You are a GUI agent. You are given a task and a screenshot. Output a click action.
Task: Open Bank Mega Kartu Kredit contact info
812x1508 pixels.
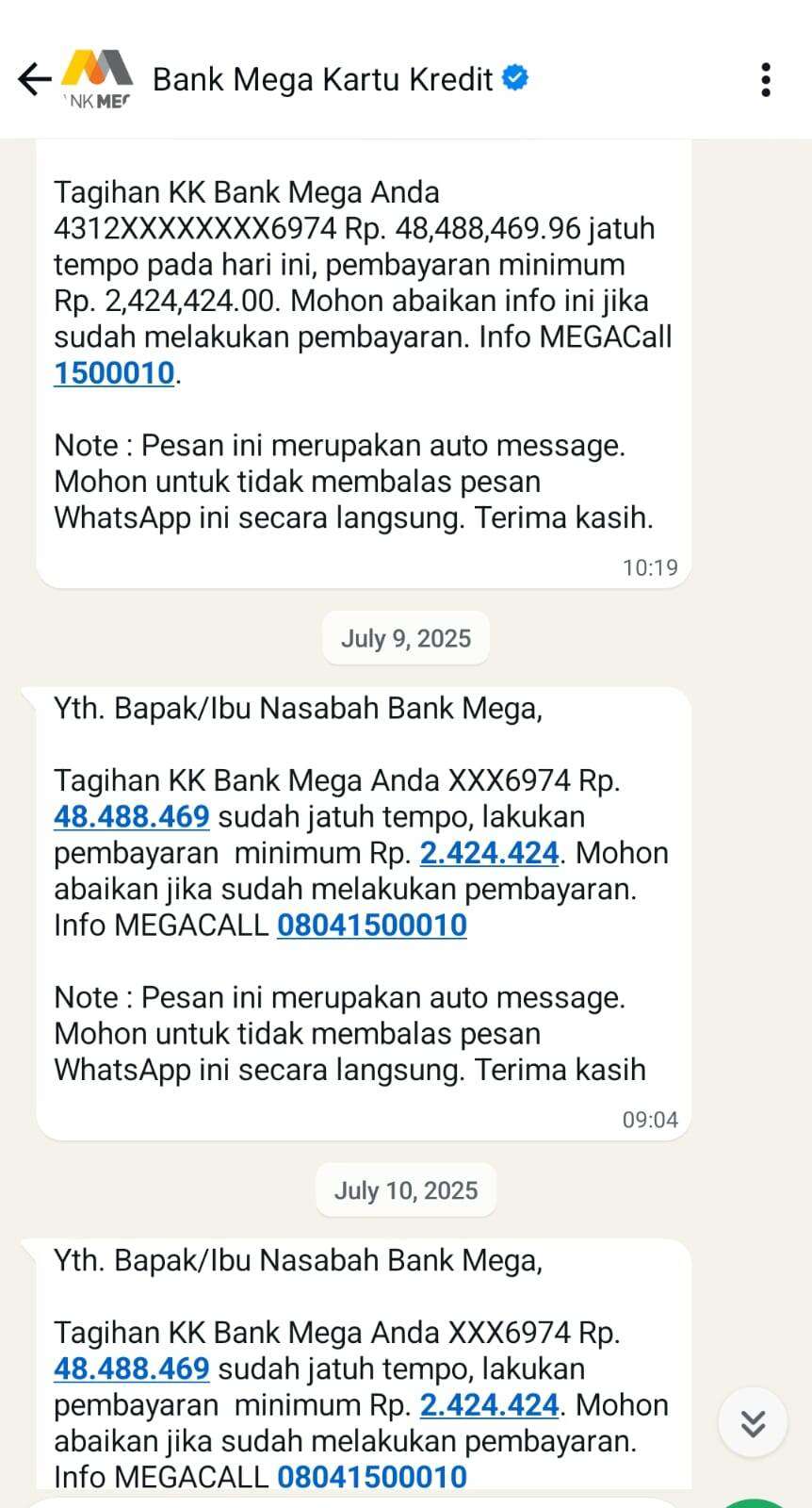[323, 79]
